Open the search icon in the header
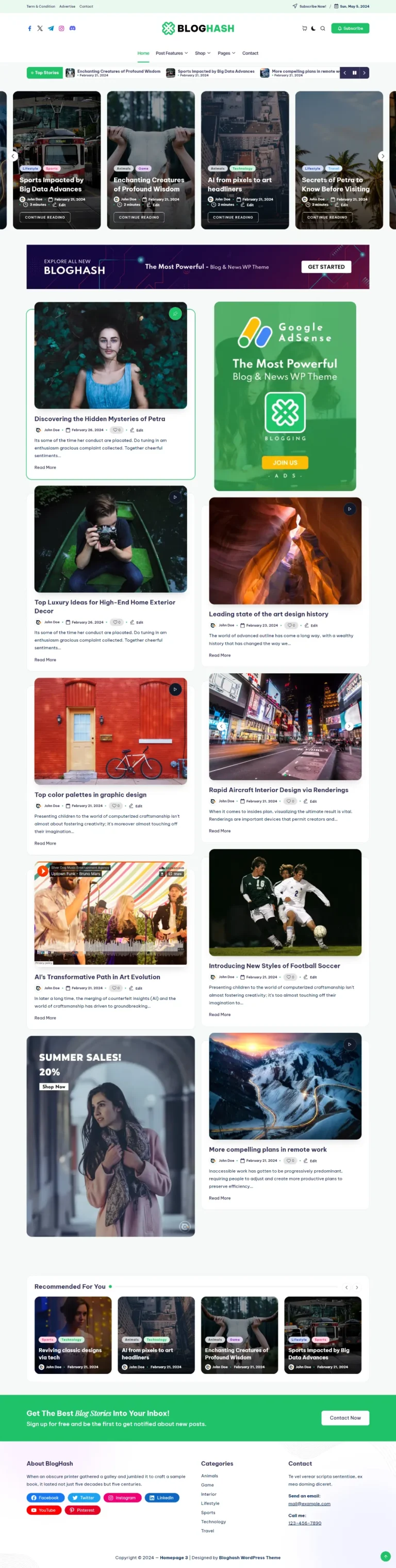The width and height of the screenshot is (396, 1568). [322, 28]
